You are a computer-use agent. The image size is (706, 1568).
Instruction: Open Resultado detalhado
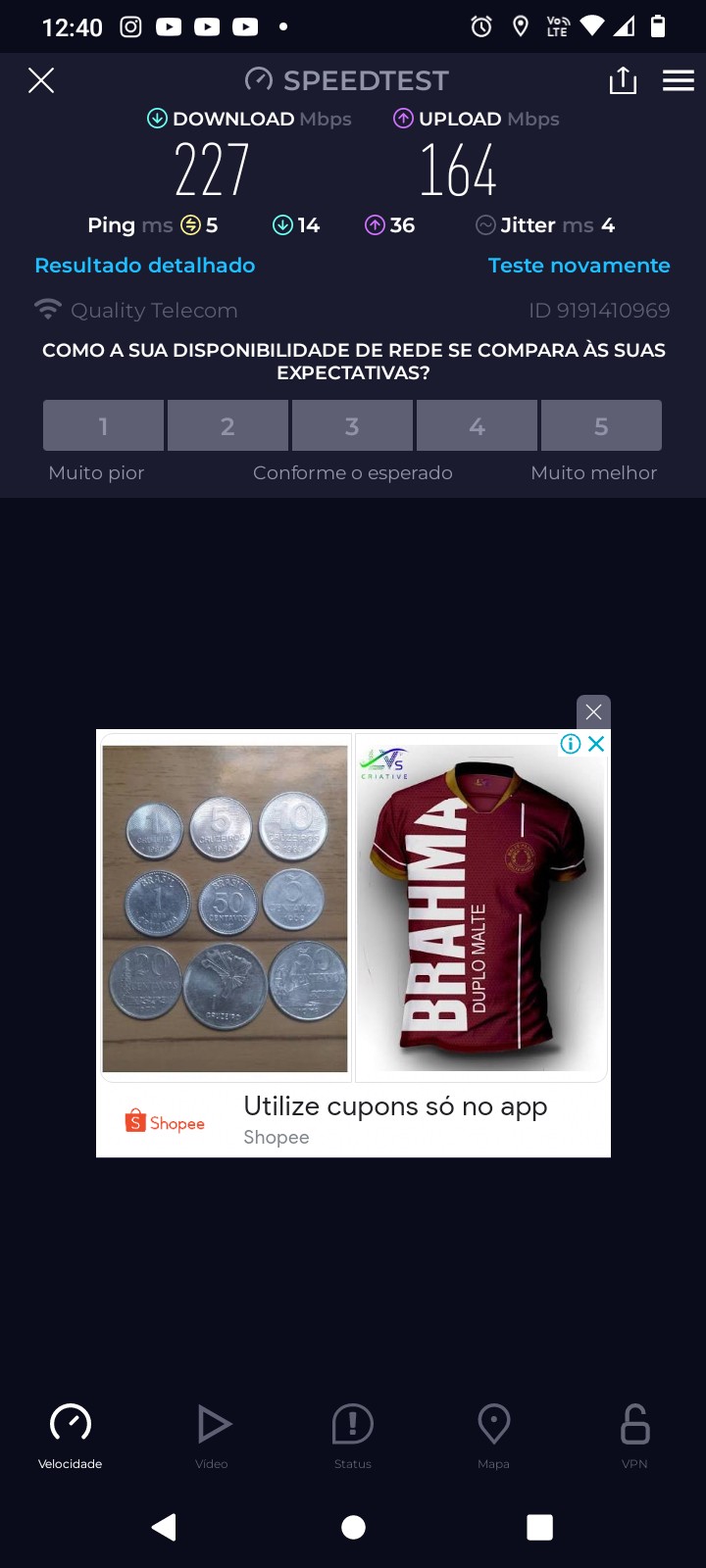point(145,266)
